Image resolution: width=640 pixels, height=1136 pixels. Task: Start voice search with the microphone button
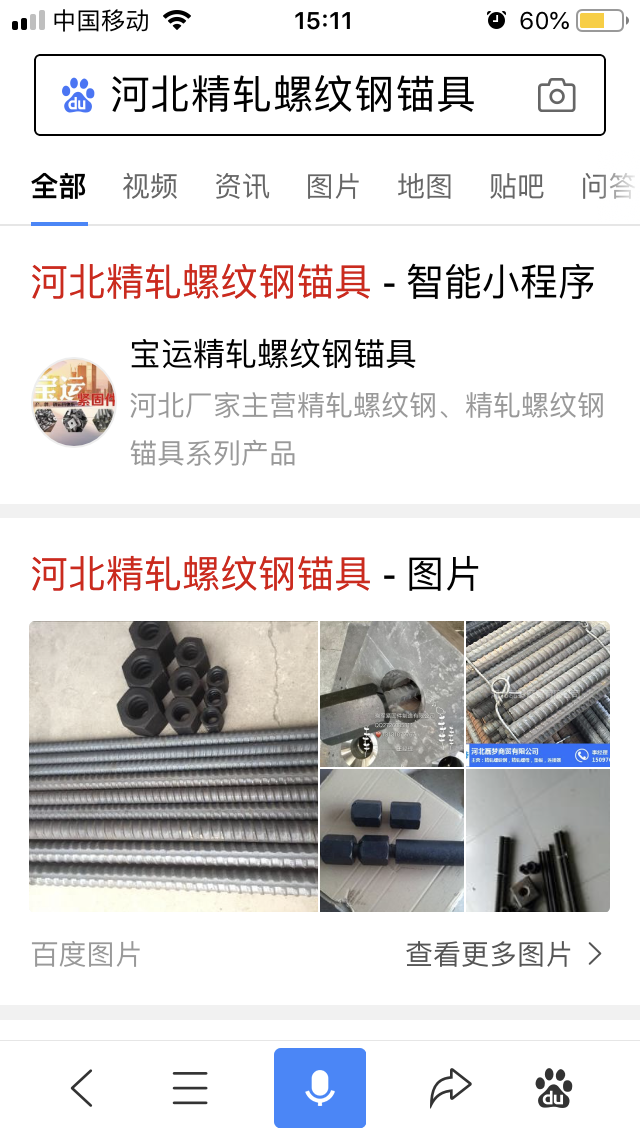tap(320, 1087)
